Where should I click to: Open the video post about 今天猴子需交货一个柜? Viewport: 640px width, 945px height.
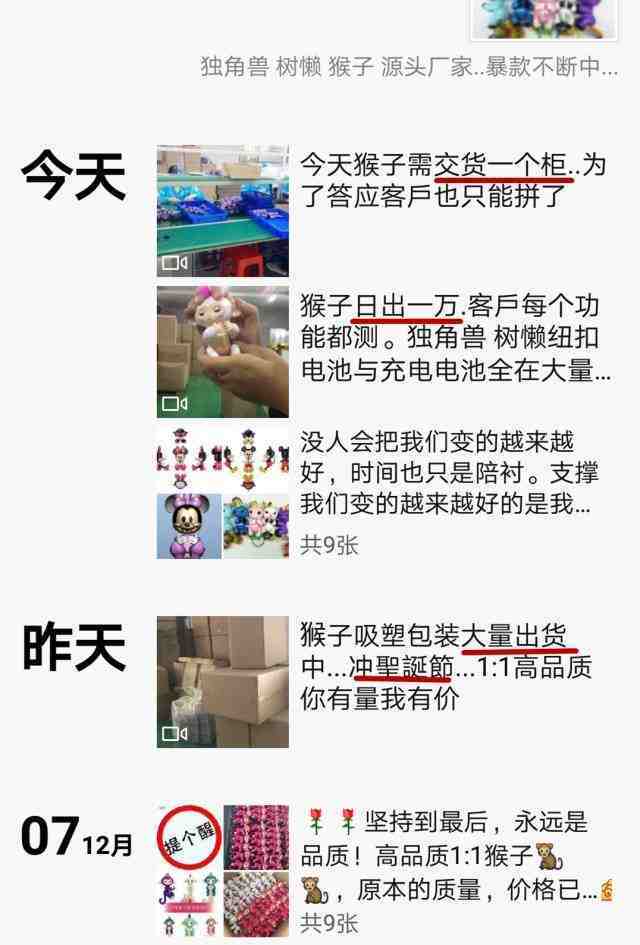[x=222, y=211]
